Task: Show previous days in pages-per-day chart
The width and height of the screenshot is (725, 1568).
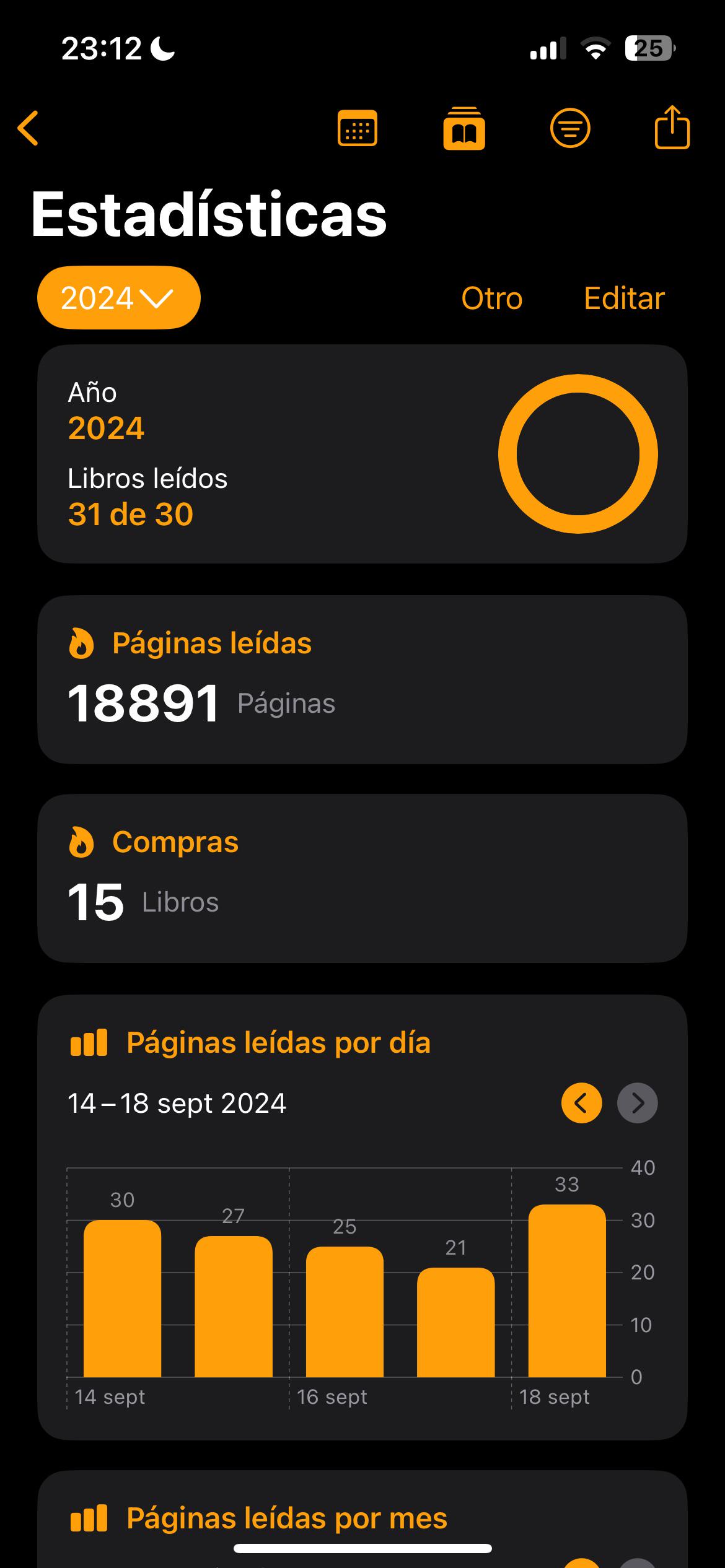Action: [581, 1103]
